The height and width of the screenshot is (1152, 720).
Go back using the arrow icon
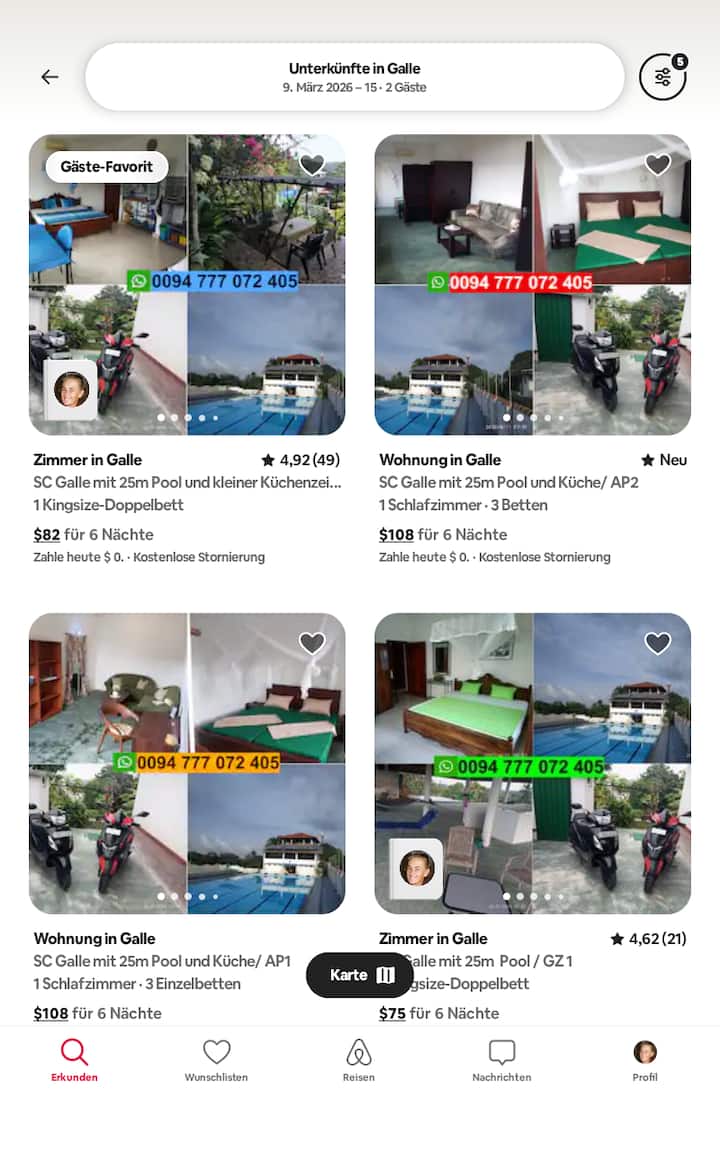tap(49, 77)
